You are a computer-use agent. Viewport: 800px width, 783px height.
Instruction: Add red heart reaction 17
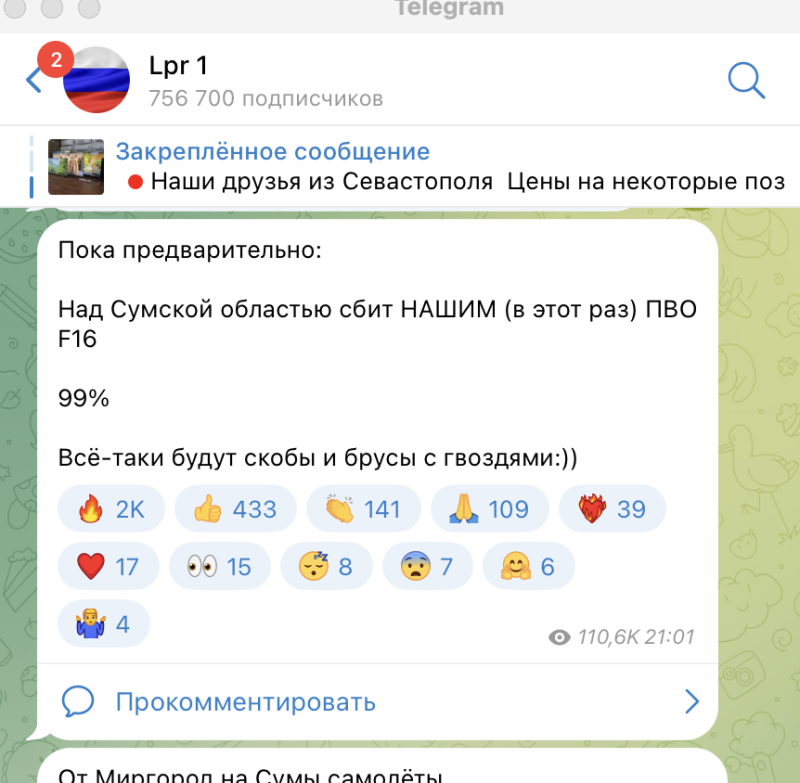108,567
